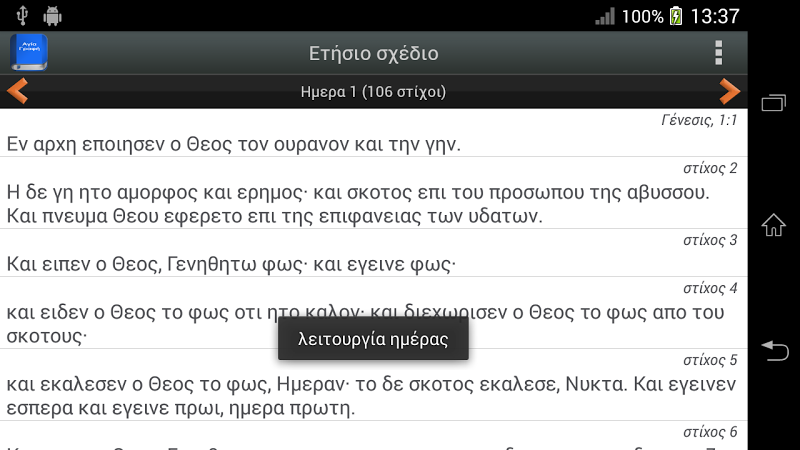Go to previous day with left arrow

pyautogui.click(x=17, y=92)
